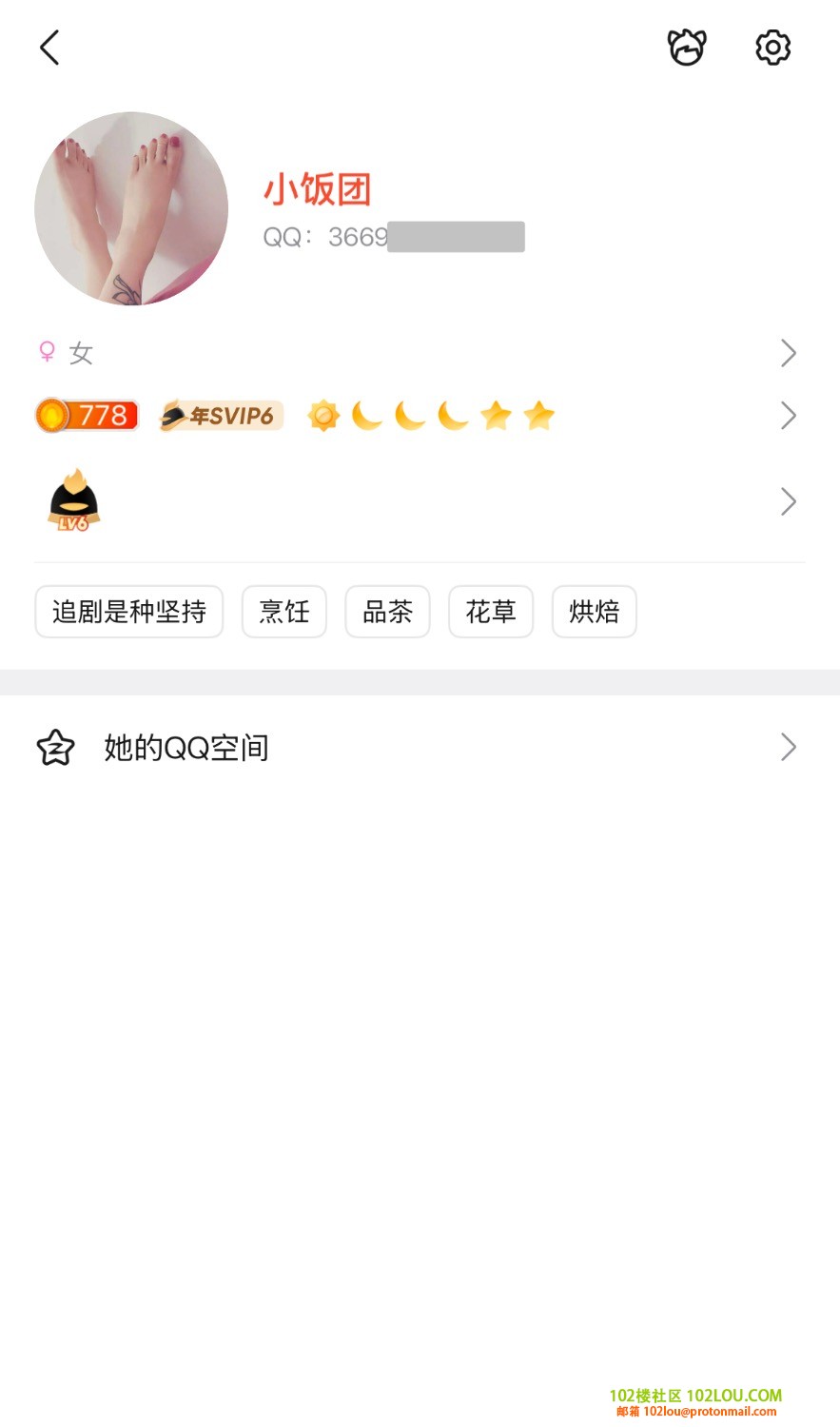The width and height of the screenshot is (840, 1427).
Task: Open the LV6 flame badge row
Action: tap(419, 501)
